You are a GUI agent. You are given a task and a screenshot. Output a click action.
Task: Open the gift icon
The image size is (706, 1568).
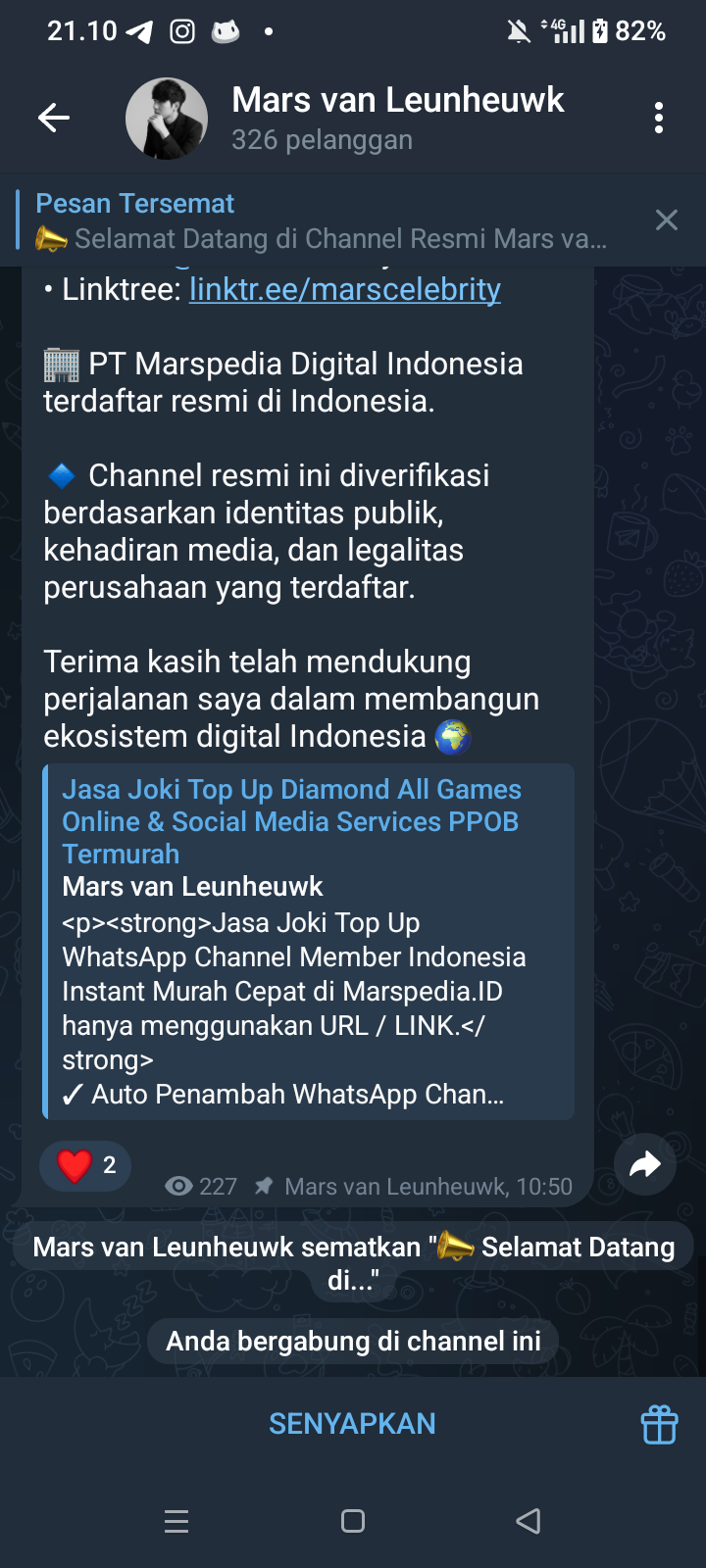[659, 1424]
